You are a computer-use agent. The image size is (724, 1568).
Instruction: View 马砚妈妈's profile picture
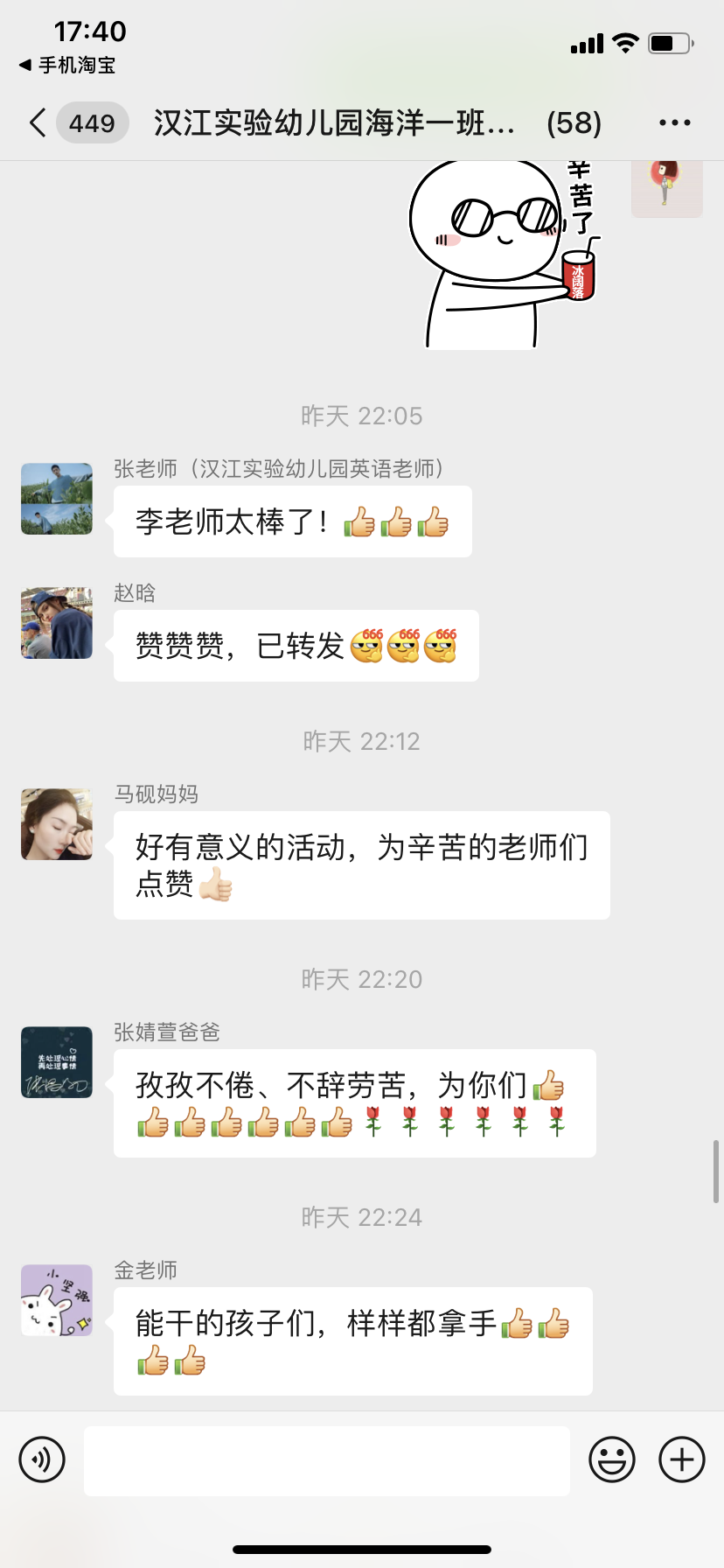tap(57, 824)
